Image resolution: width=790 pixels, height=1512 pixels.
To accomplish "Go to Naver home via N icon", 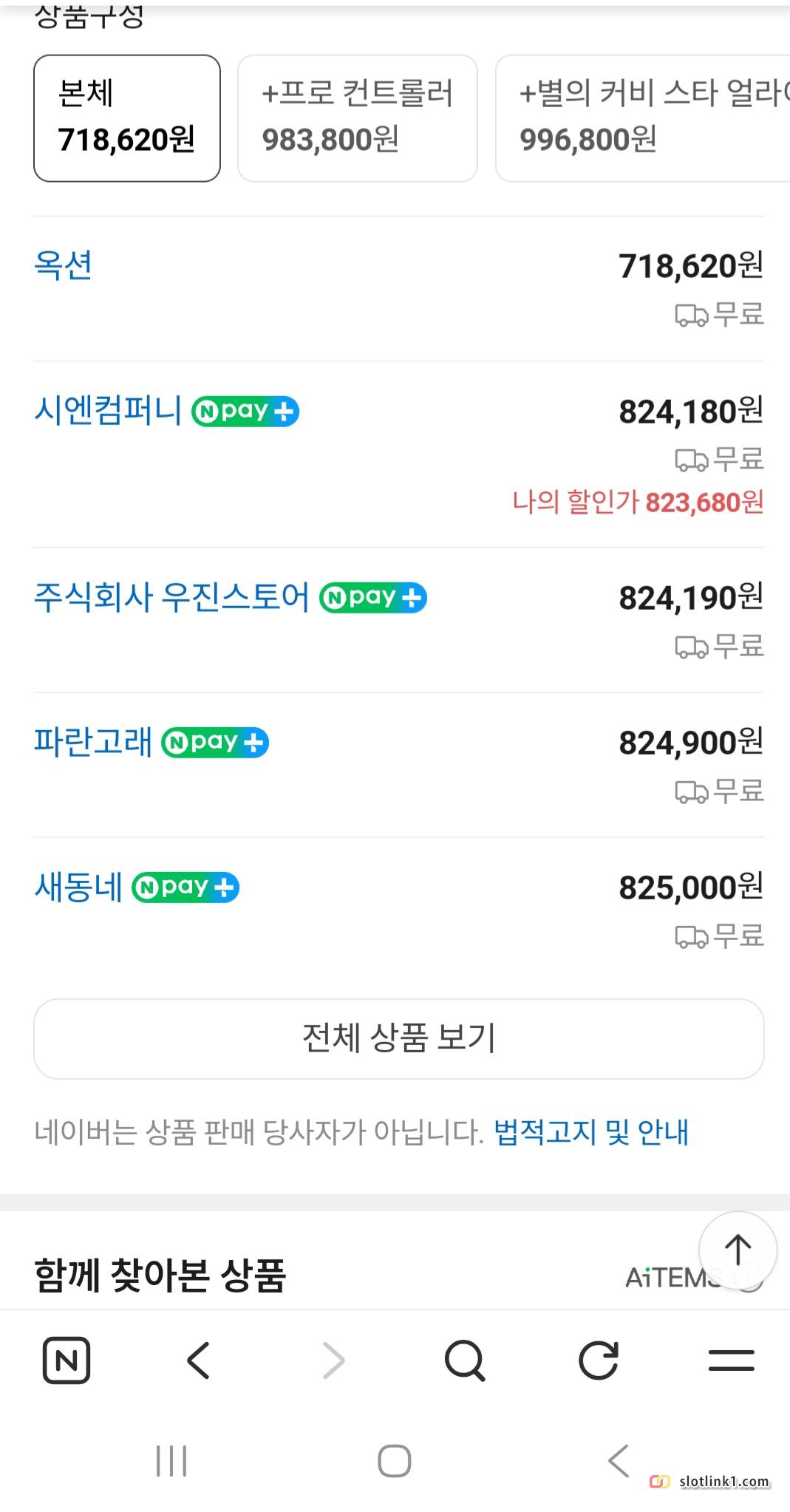I will [x=67, y=1360].
